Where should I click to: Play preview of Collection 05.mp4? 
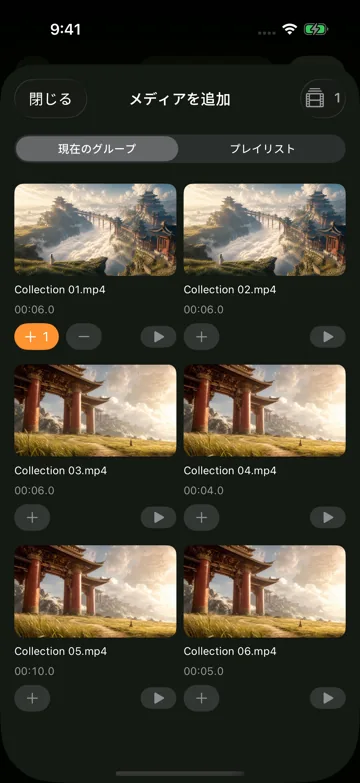pyautogui.click(x=158, y=699)
